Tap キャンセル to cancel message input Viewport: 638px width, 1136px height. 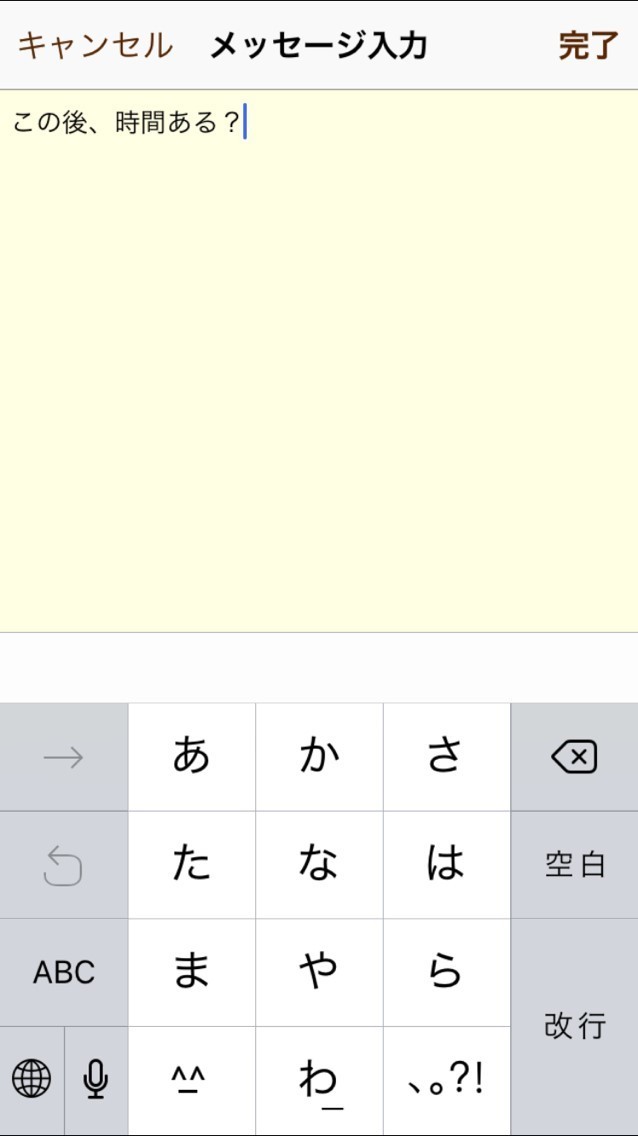[95, 46]
